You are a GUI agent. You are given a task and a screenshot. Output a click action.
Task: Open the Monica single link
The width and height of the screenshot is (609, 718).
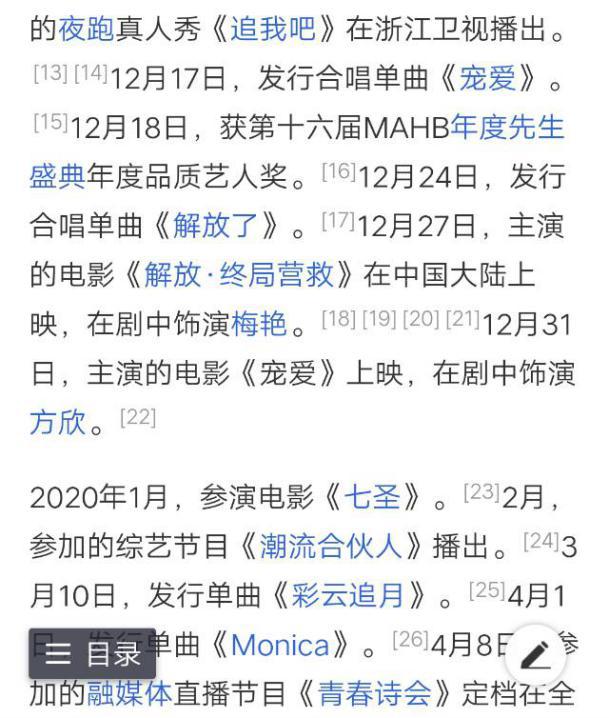tap(279, 644)
